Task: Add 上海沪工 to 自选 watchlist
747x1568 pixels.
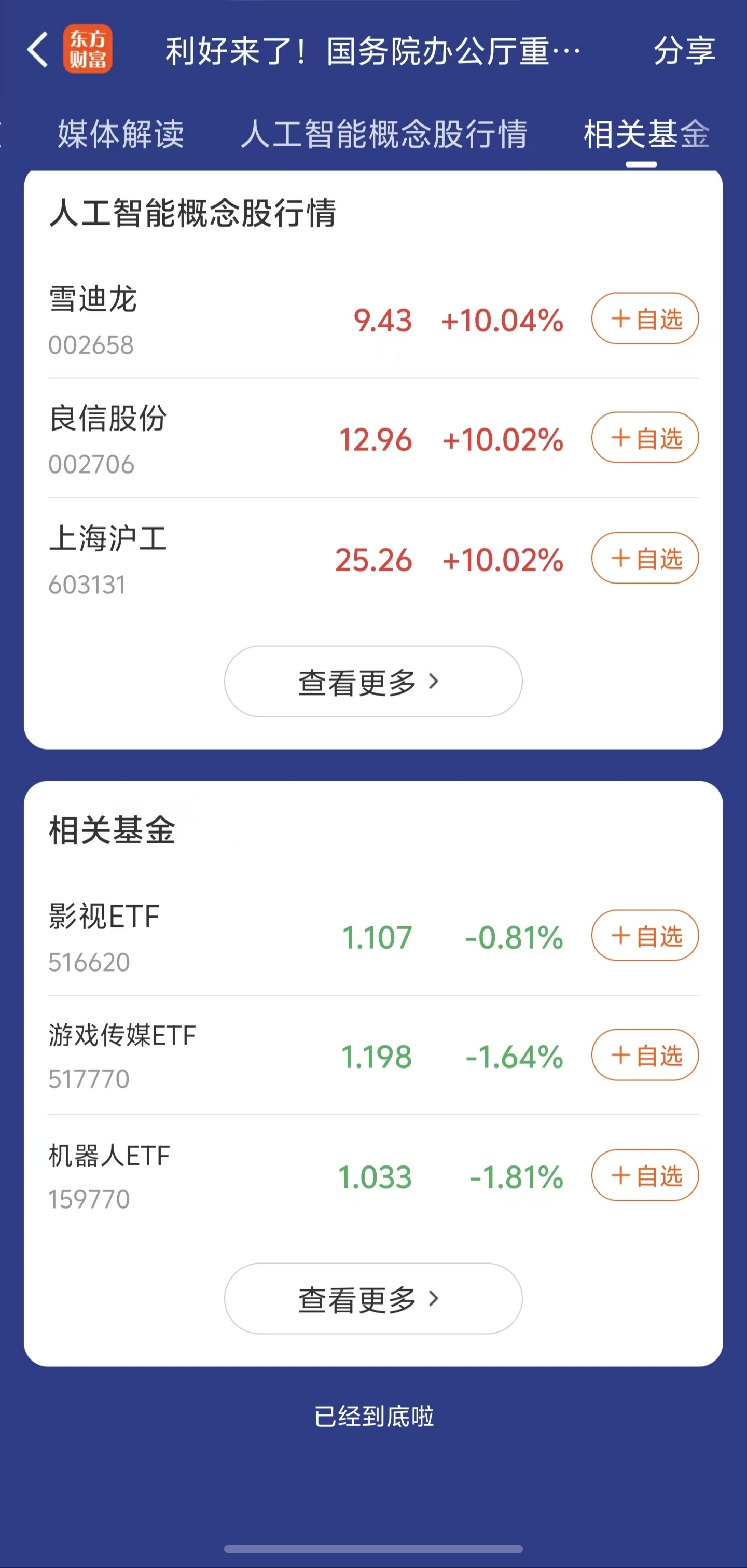Action: pyautogui.click(x=645, y=558)
